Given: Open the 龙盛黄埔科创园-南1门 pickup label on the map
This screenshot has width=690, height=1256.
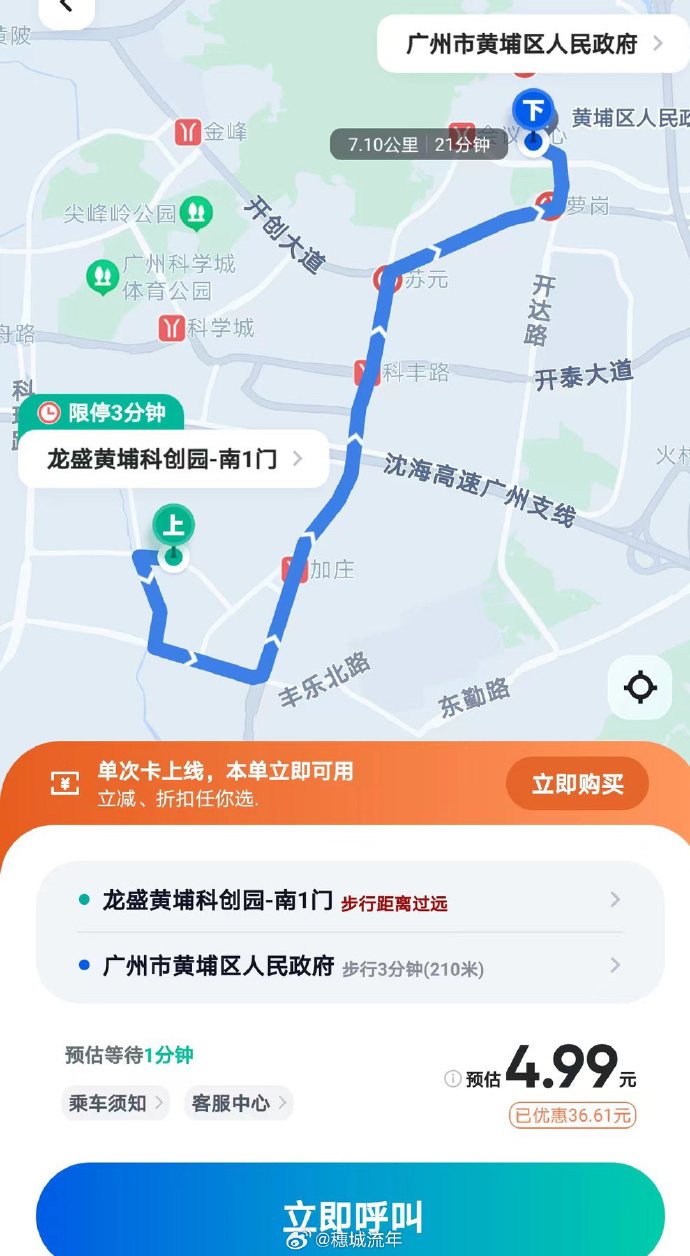Looking at the screenshot, I should pos(174,459).
